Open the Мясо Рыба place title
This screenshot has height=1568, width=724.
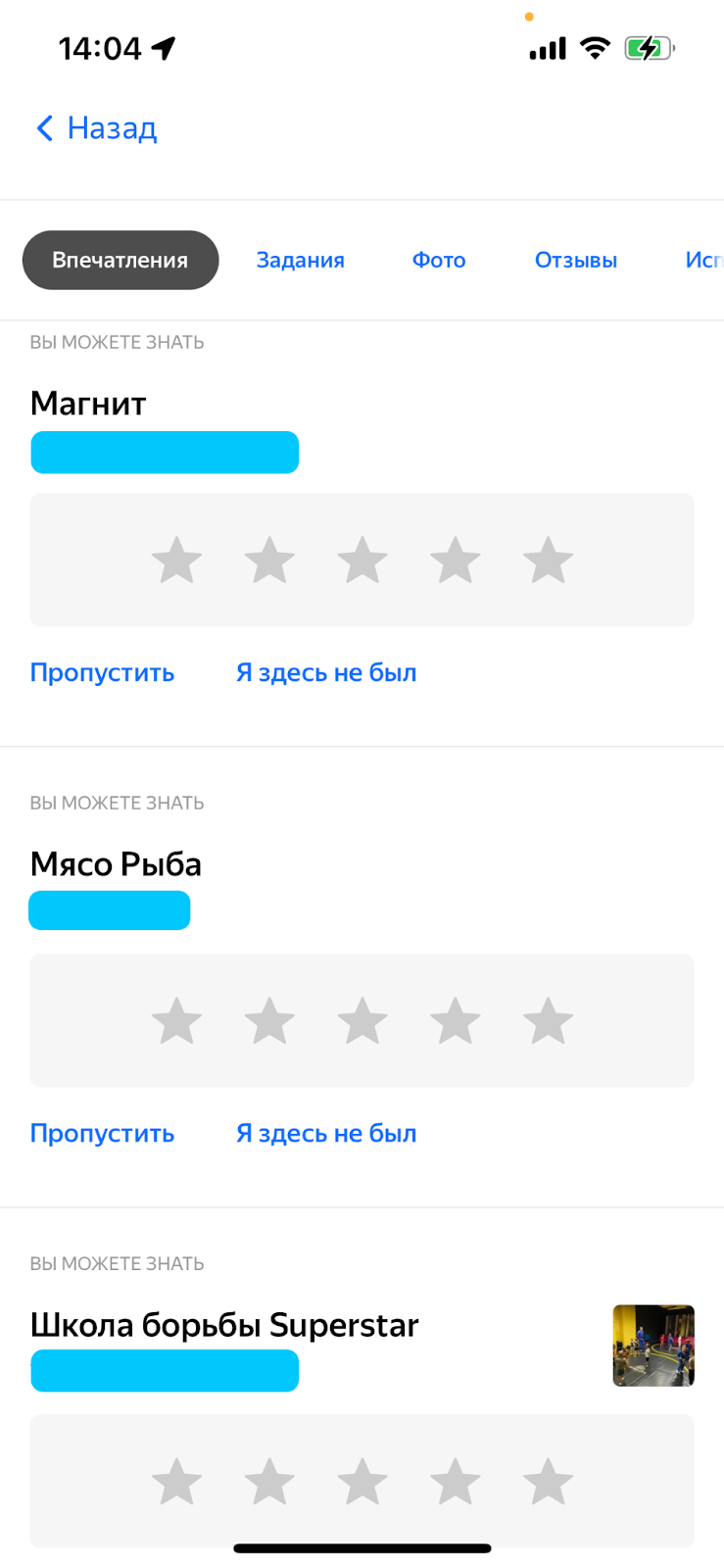click(116, 863)
